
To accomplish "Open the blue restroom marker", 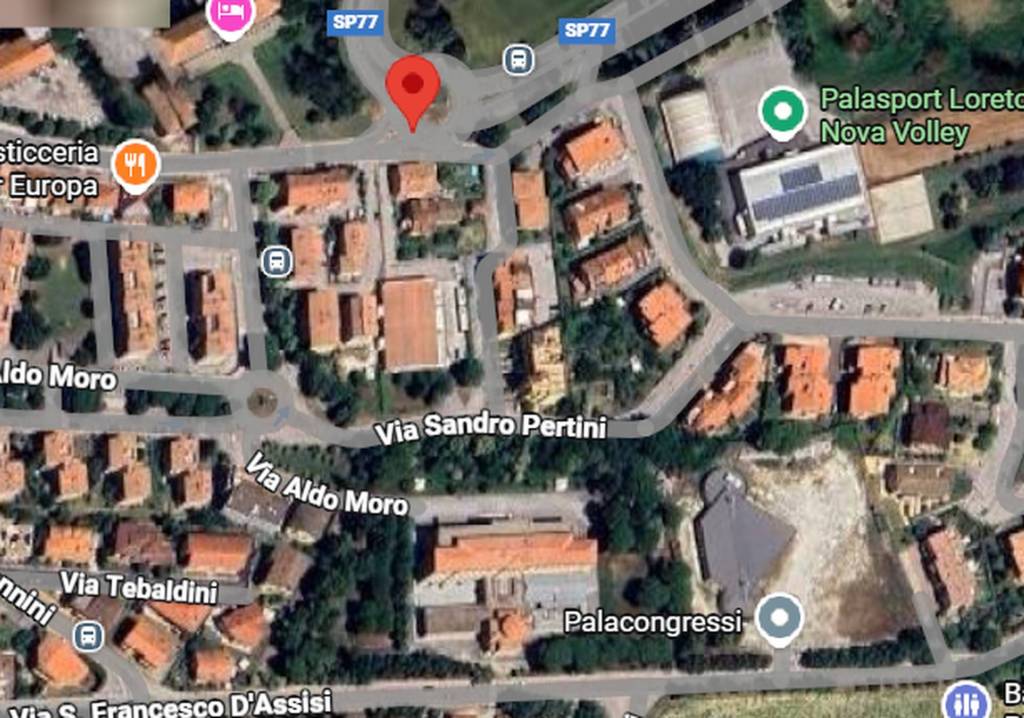I will click(966, 699).
